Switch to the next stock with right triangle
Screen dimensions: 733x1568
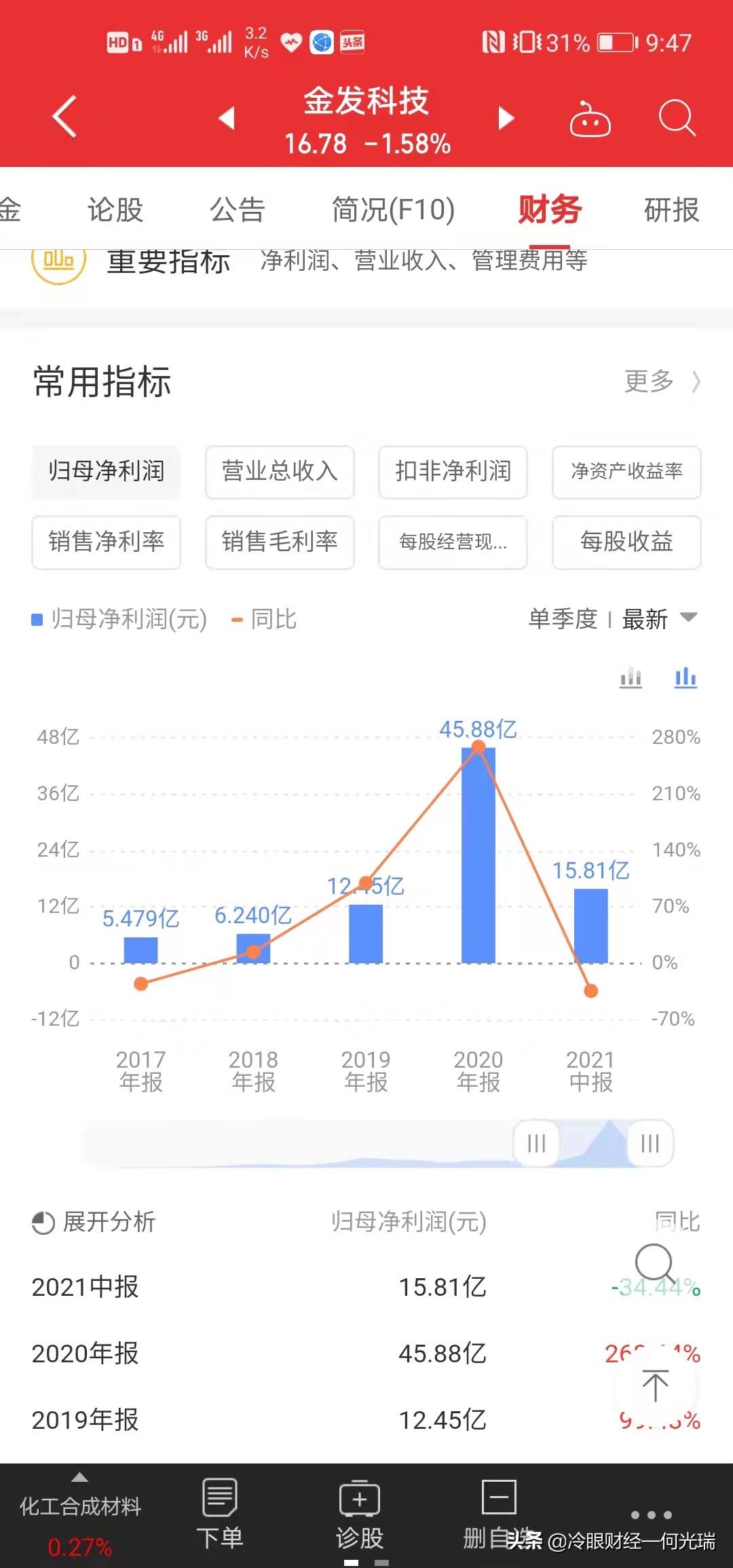[506, 118]
